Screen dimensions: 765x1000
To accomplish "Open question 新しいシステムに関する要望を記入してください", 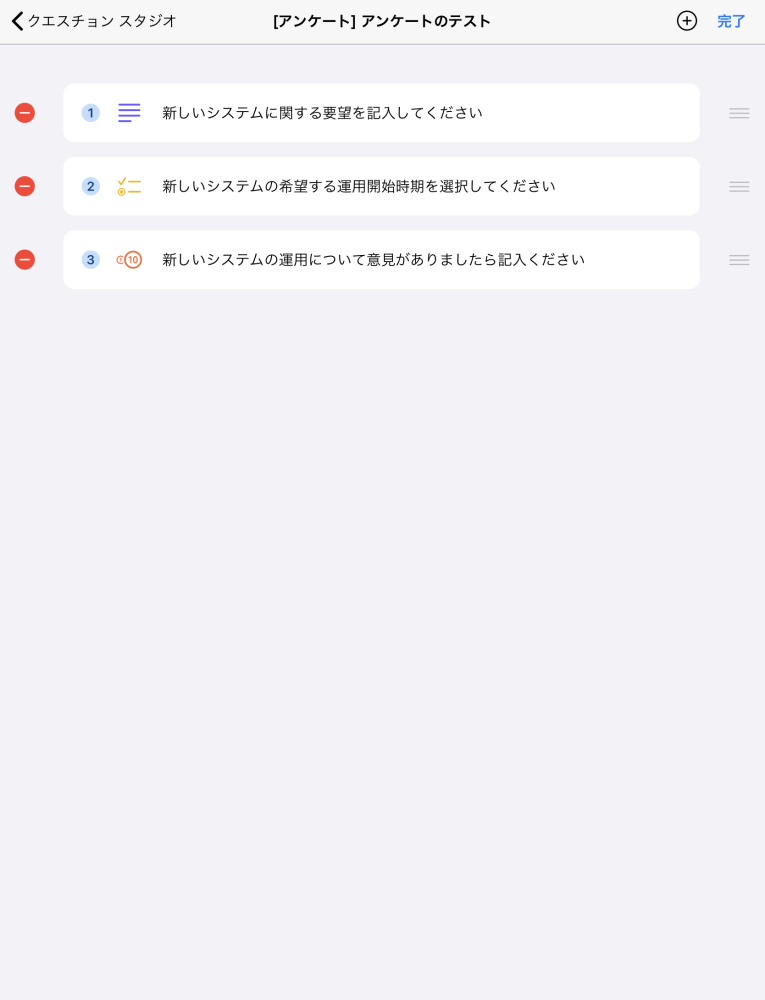I will coord(381,113).
